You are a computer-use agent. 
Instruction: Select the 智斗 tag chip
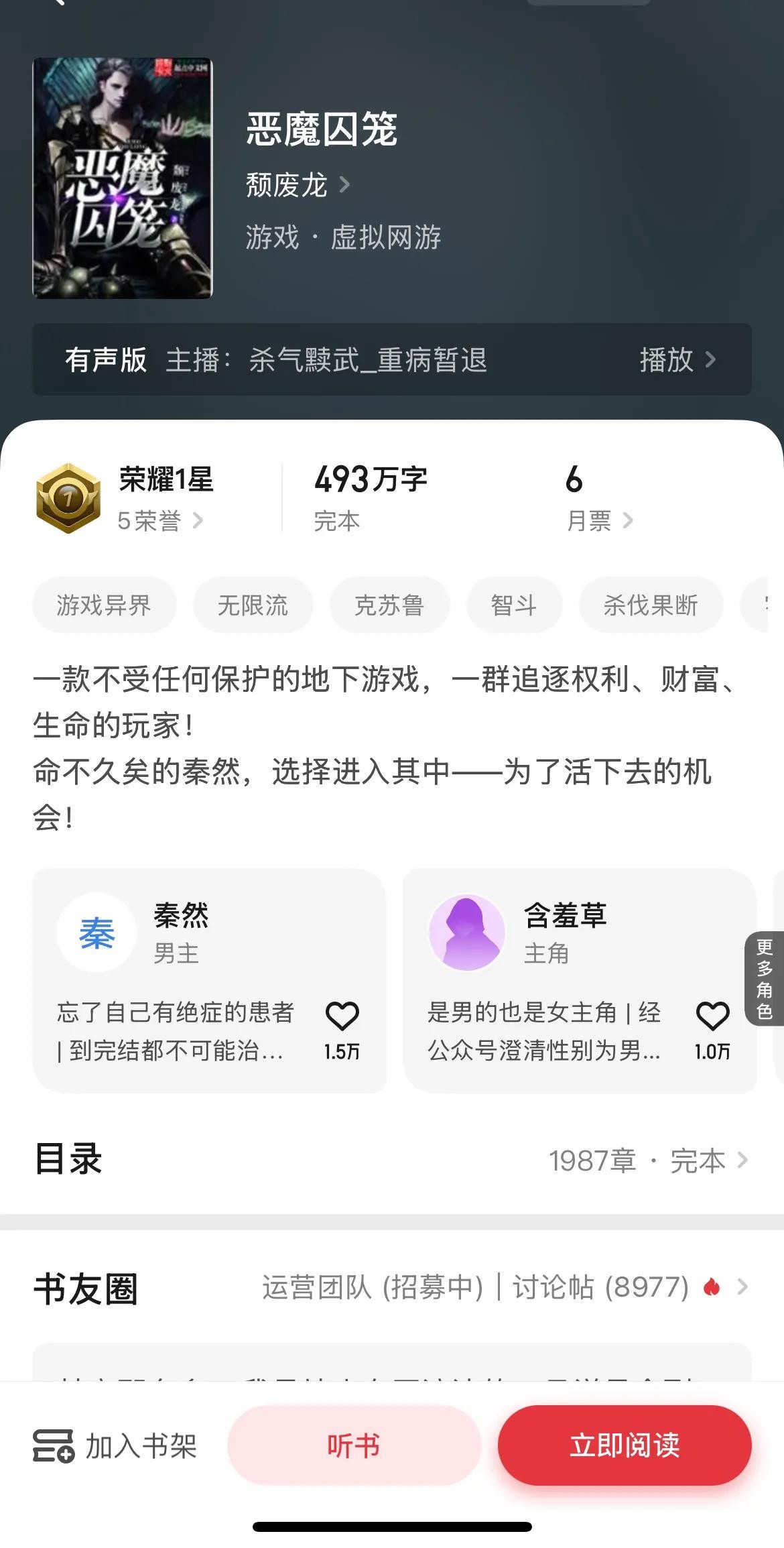pos(513,605)
